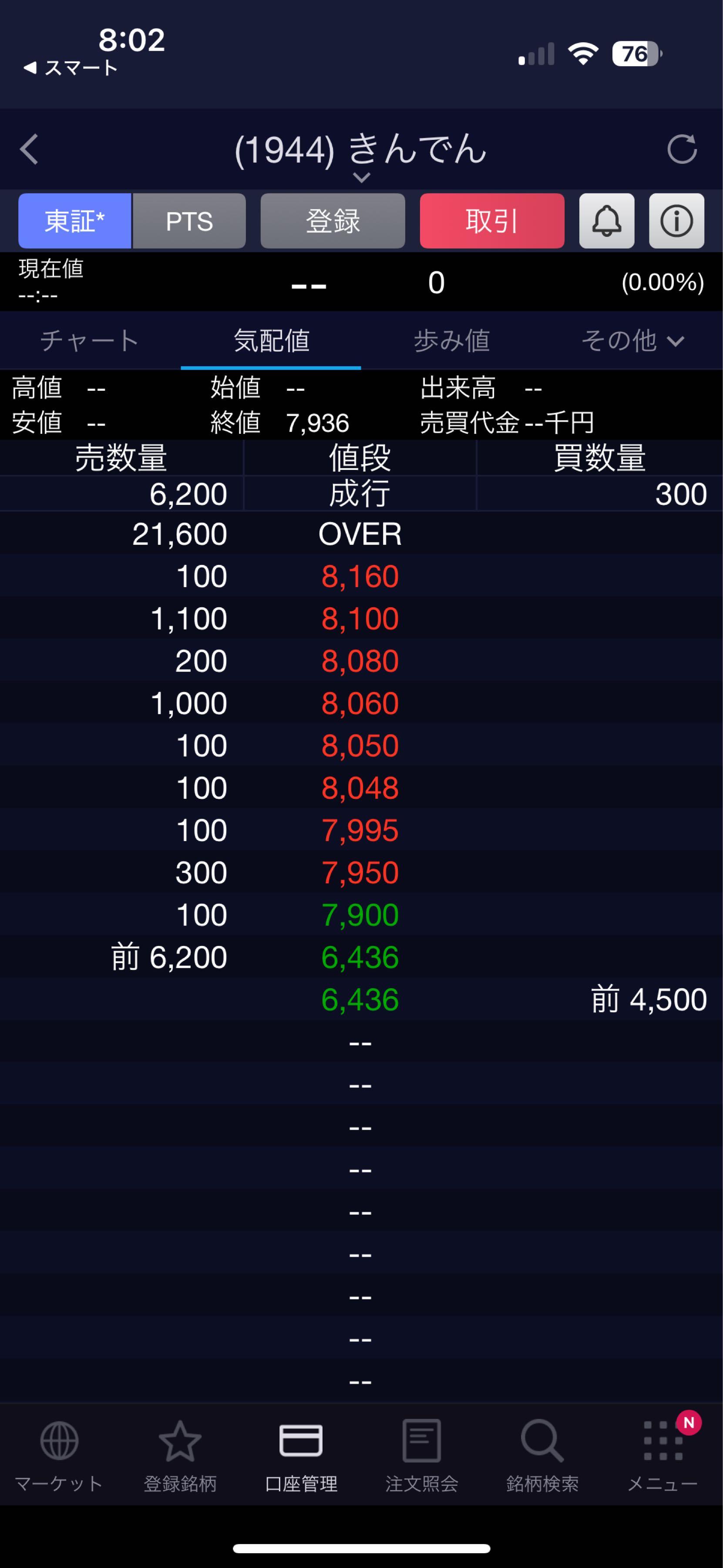Open 登録銘柄 watchlist tab
The width and height of the screenshot is (723, 1568).
click(x=180, y=1456)
